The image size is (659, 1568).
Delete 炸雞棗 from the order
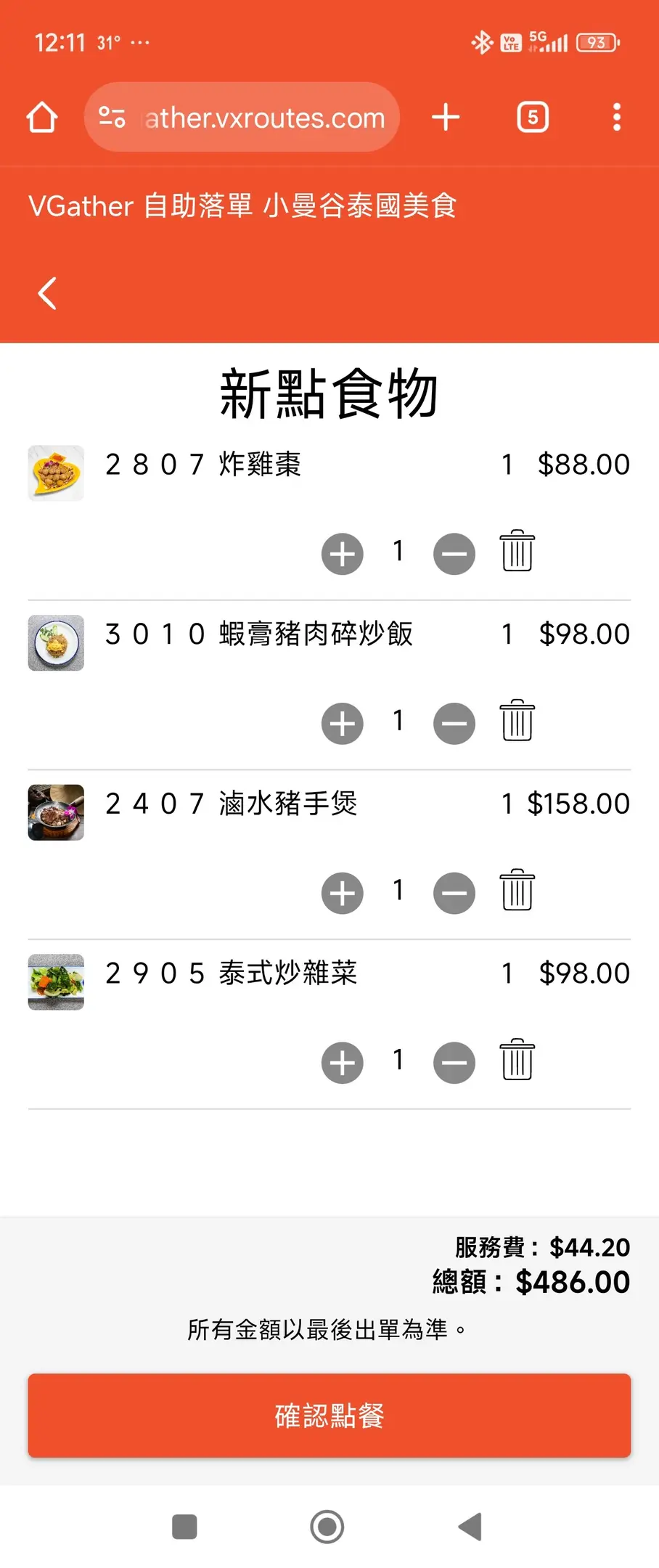point(517,551)
